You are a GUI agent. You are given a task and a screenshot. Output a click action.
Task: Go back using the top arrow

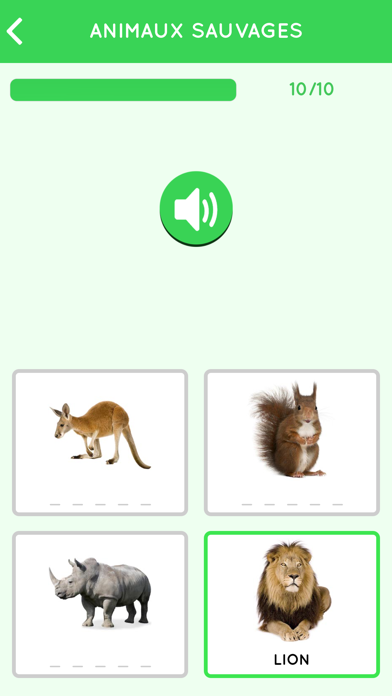pyautogui.click(x=15, y=31)
